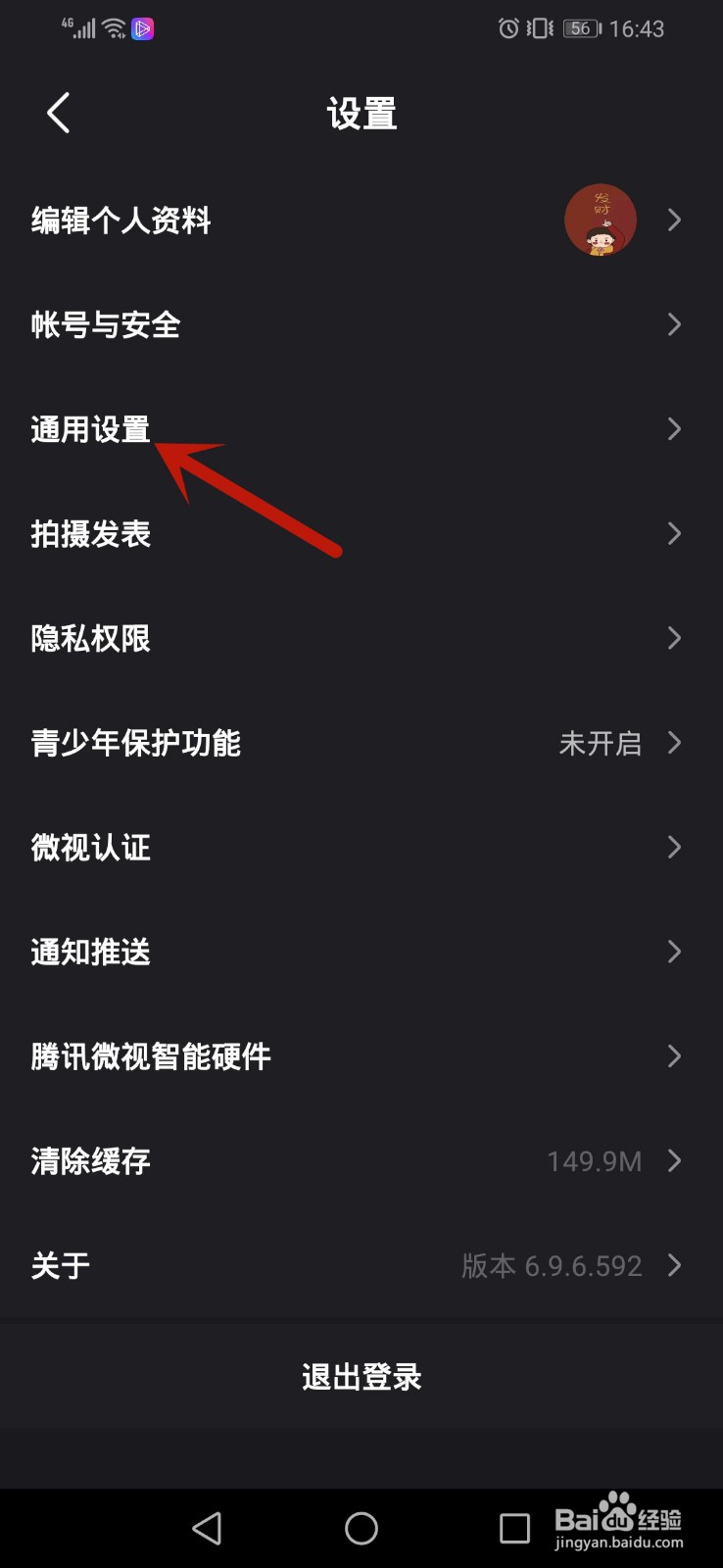Tap the back arrow to leave Settings
Viewport: 723px width, 1568px height.
point(57,112)
